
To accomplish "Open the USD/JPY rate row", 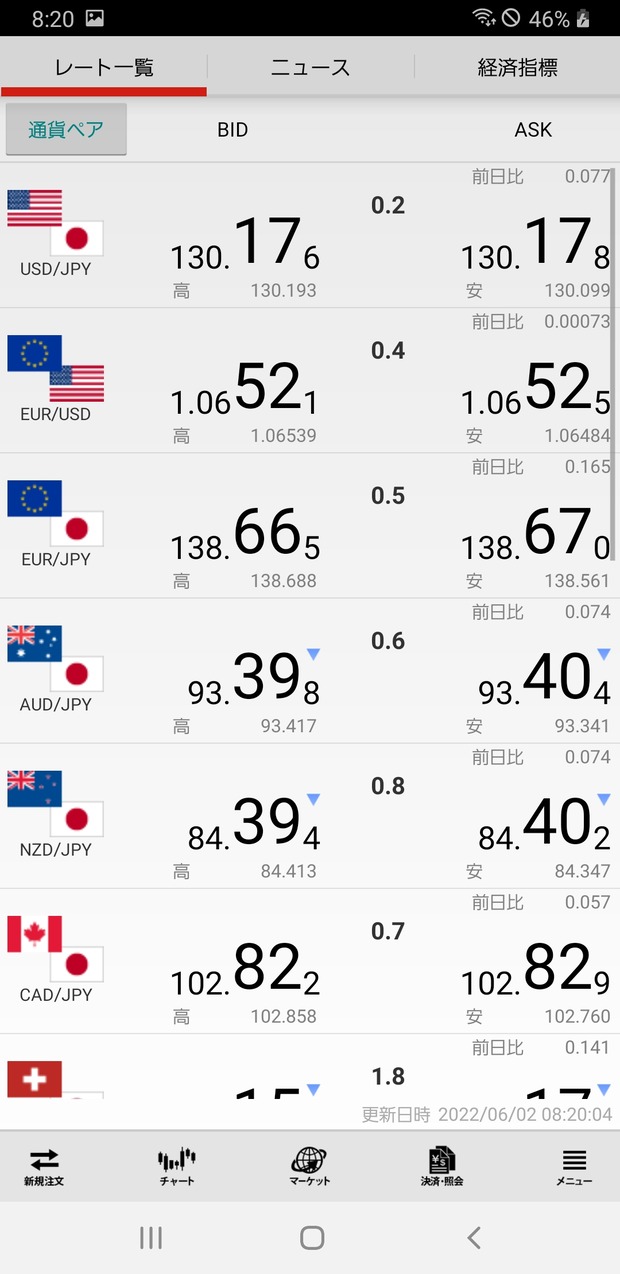I will tap(310, 238).
